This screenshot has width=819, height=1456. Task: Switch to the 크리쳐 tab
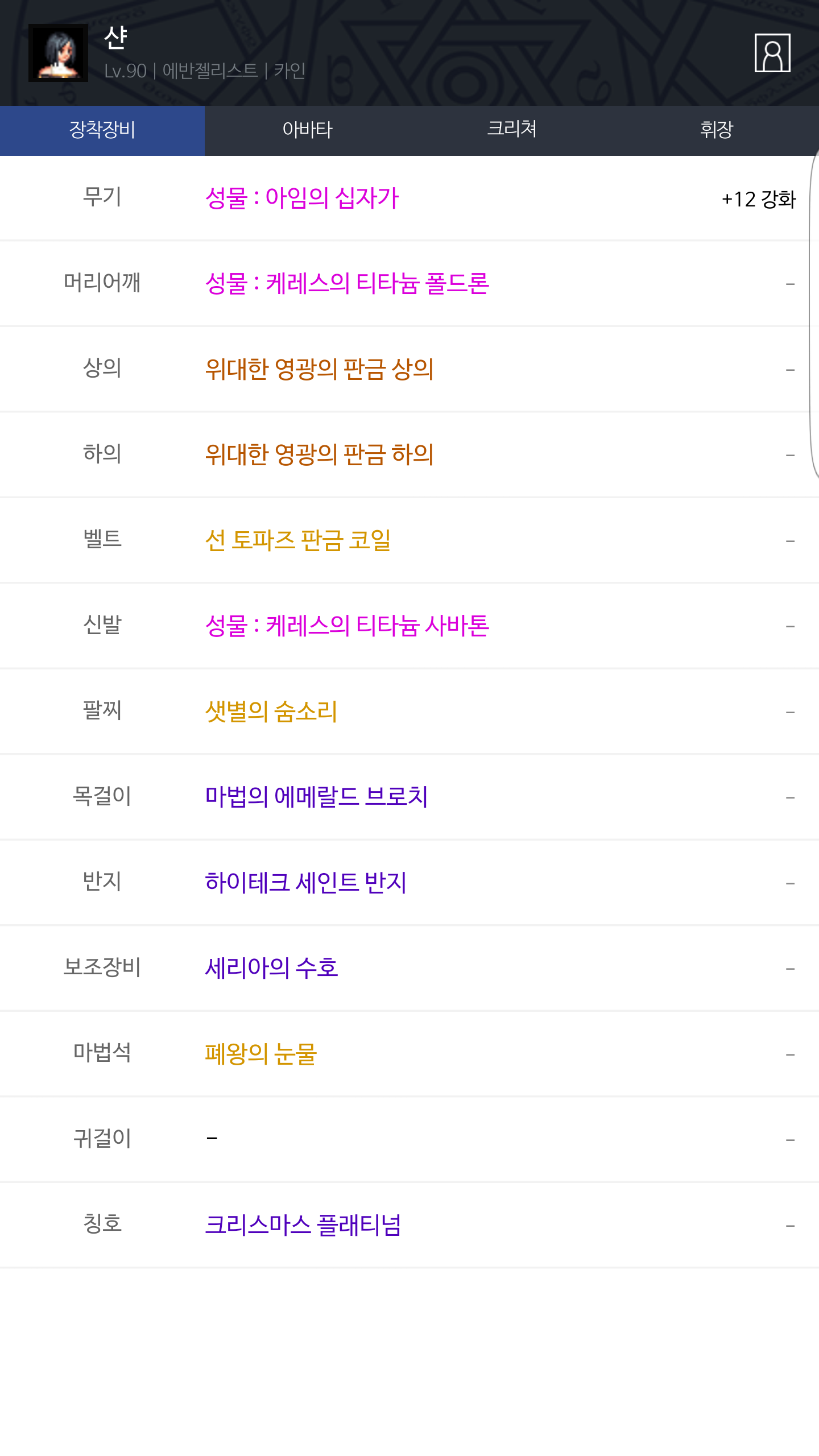tap(512, 130)
